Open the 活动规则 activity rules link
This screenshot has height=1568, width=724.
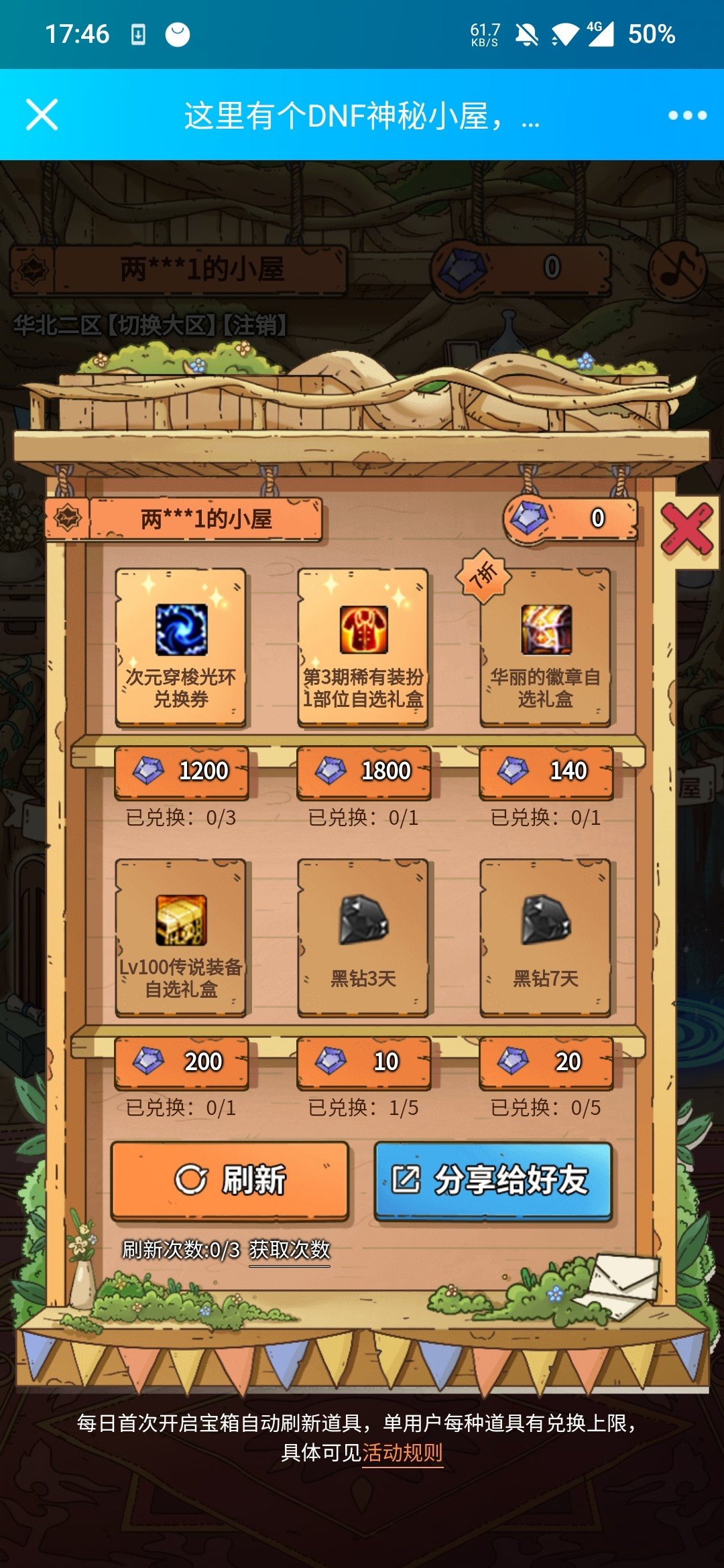click(402, 1453)
